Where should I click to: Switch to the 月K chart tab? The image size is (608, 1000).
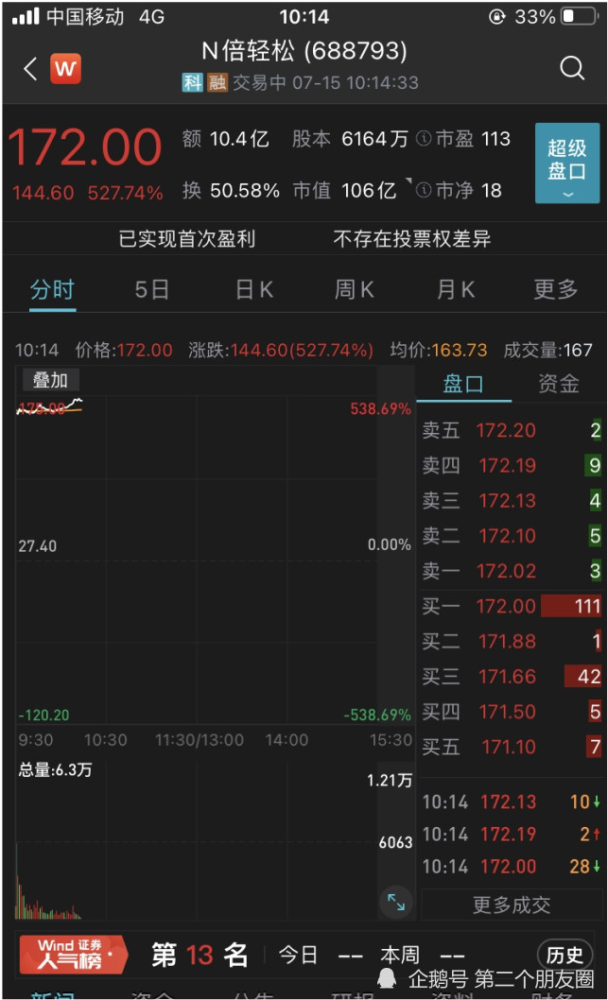[455, 290]
